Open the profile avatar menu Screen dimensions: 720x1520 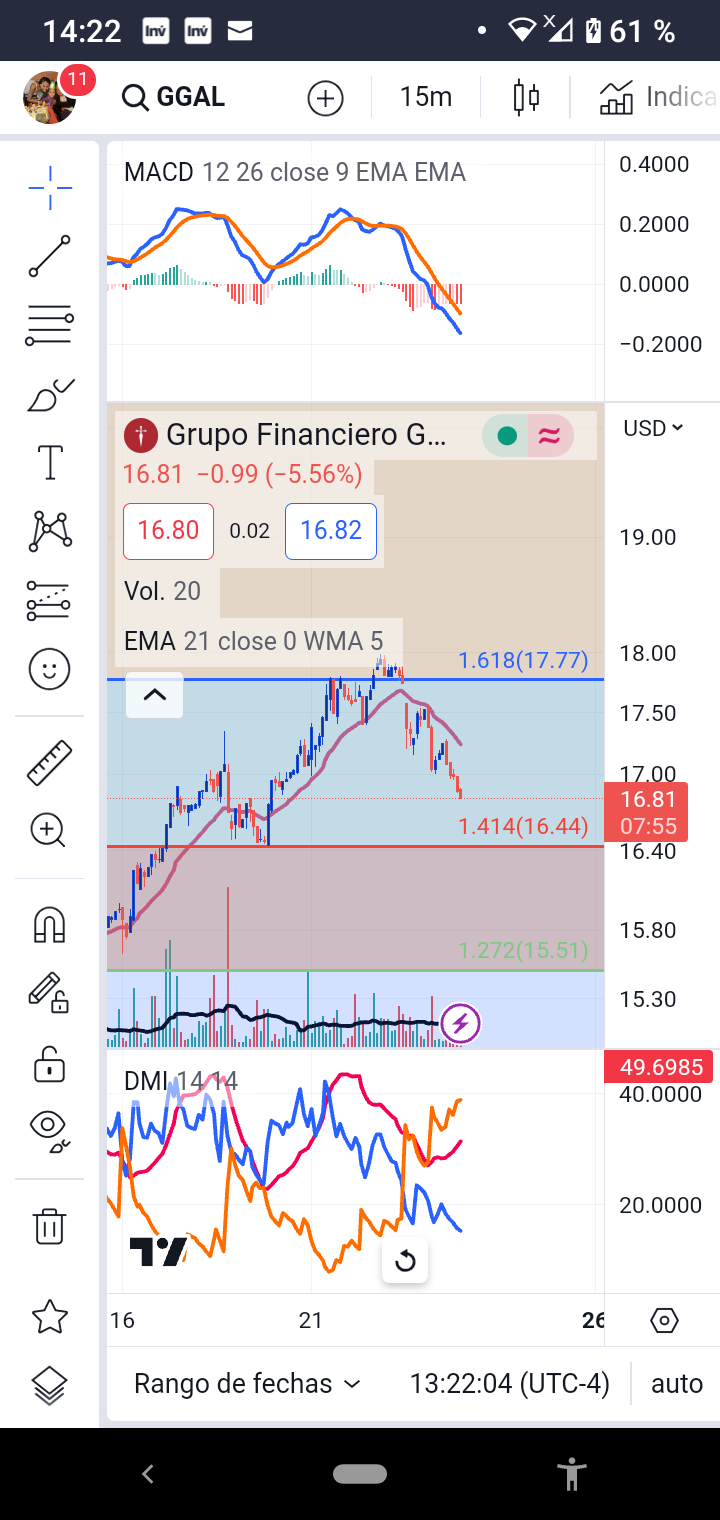click(x=49, y=97)
